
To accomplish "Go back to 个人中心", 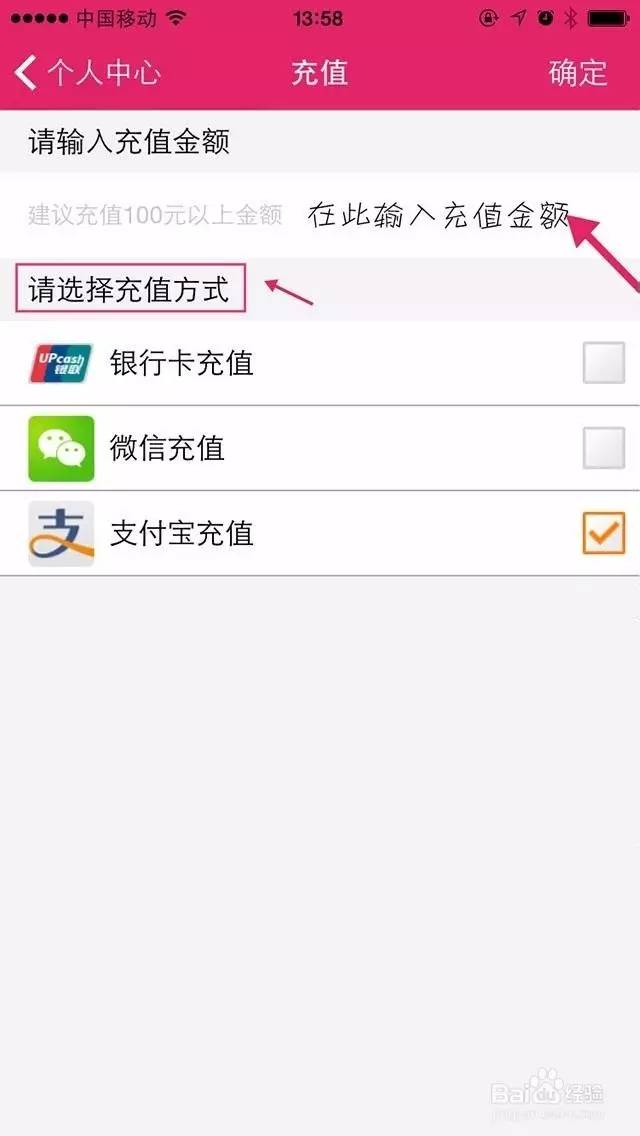I will coord(88,73).
